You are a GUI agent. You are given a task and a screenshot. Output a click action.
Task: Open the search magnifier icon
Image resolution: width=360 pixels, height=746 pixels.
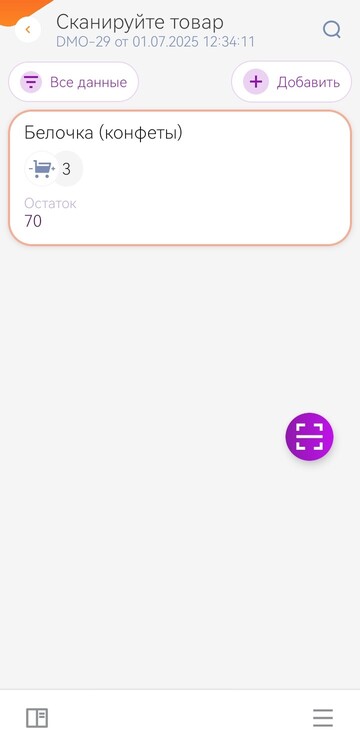pyautogui.click(x=331, y=30)
